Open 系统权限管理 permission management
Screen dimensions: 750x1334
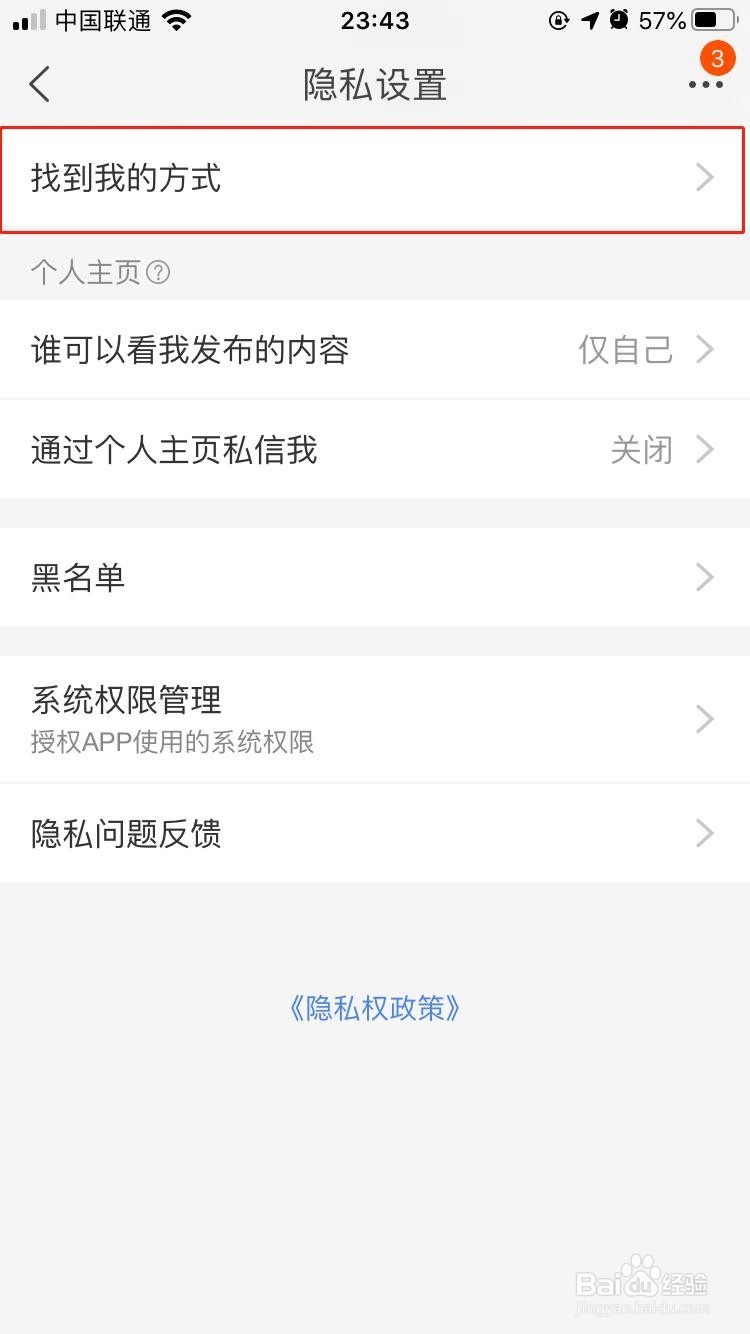(x=375, y=718)
